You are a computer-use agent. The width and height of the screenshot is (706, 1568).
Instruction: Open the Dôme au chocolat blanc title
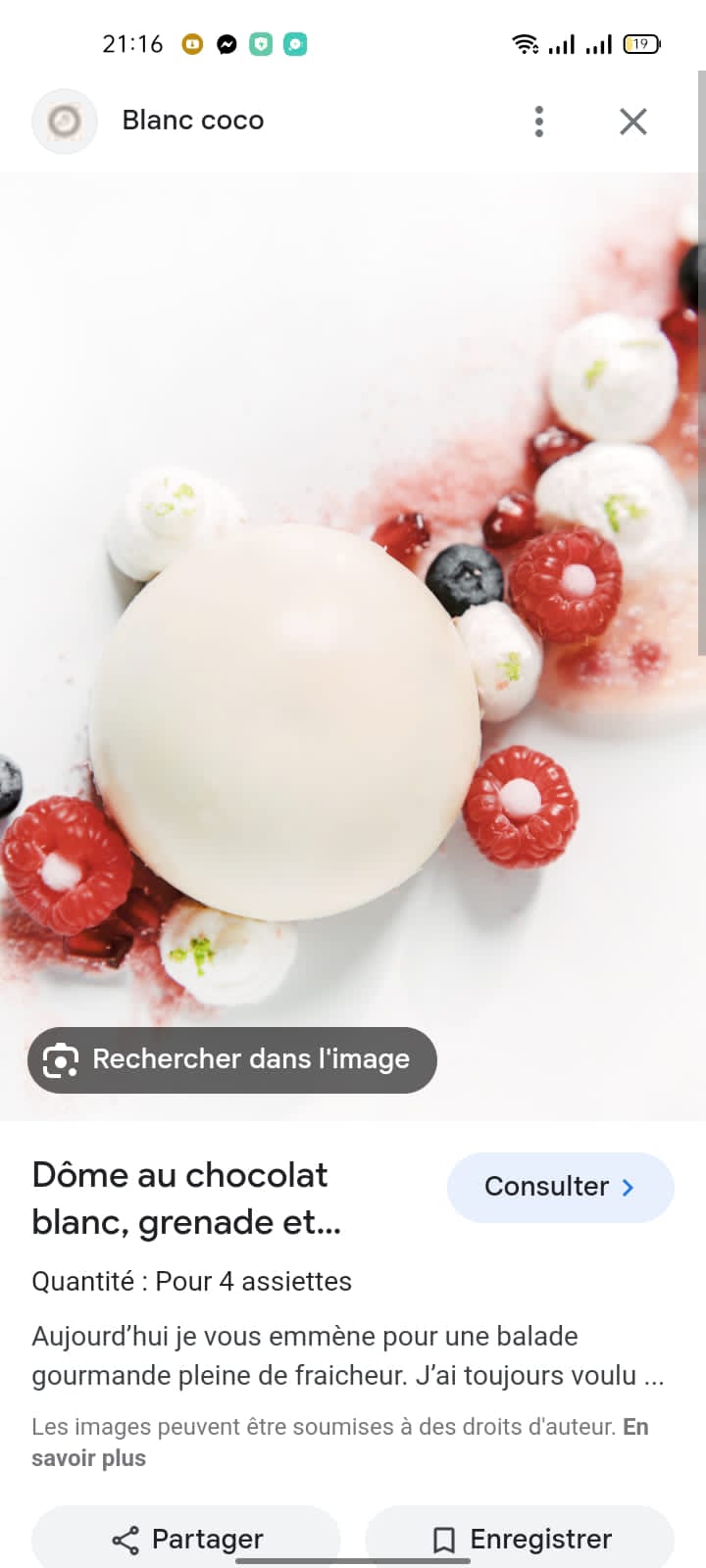pos(186,1198)
